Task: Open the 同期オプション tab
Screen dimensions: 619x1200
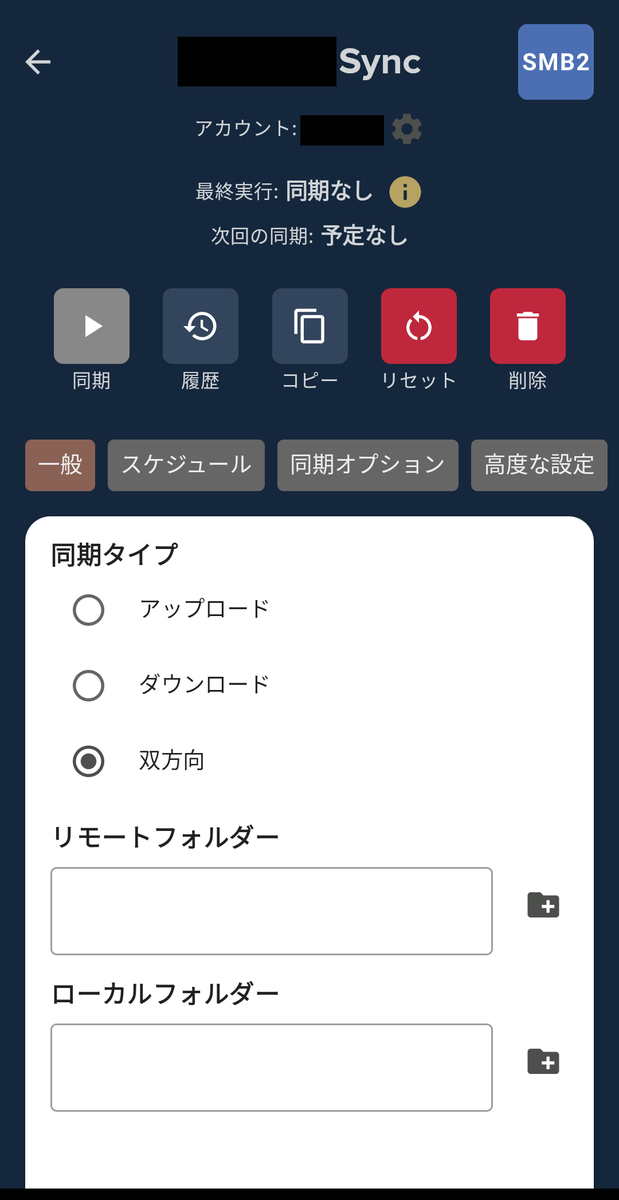Action: click(x=368, y=465)
